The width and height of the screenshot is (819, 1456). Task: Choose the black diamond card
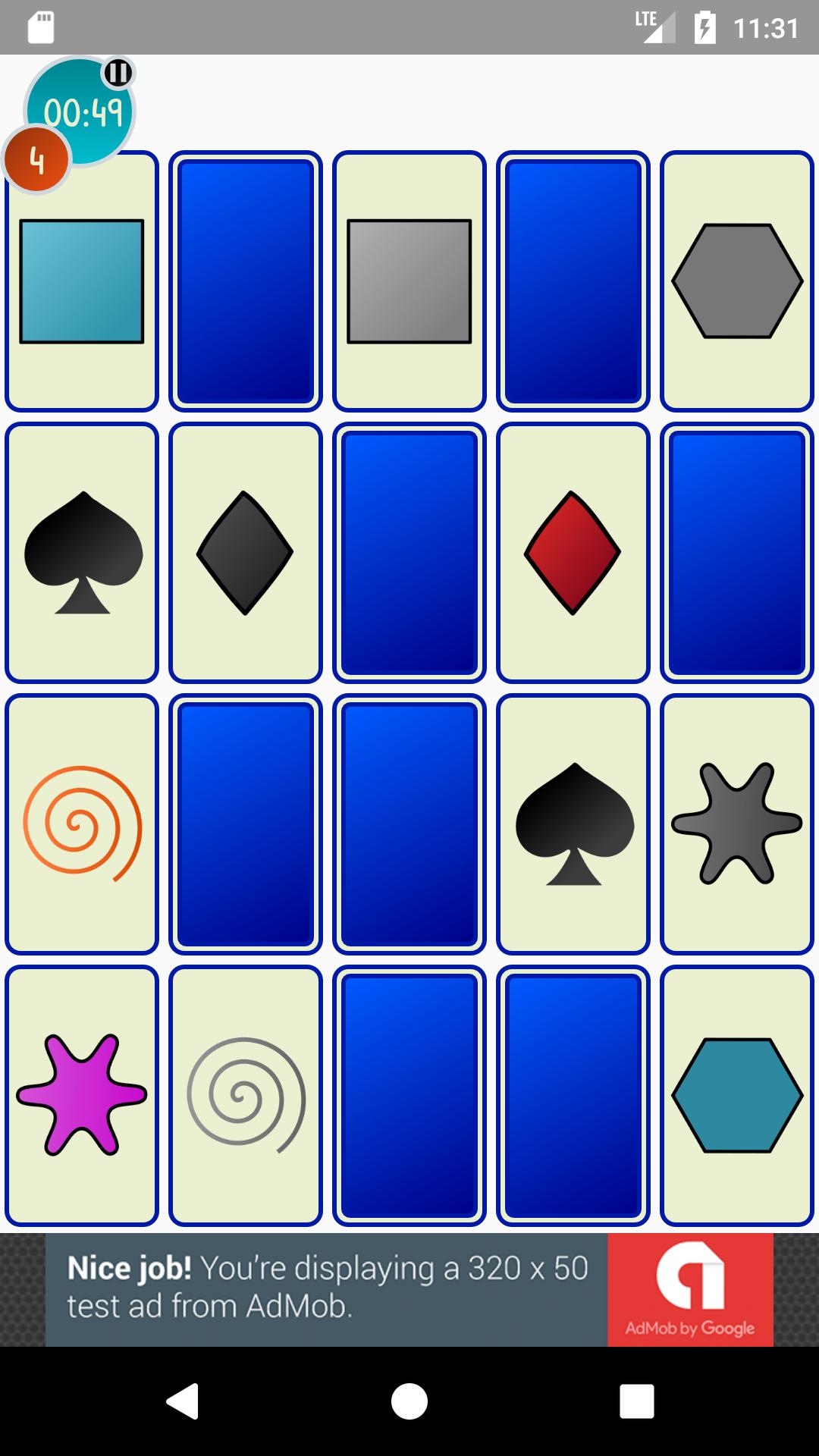point(246,553)
